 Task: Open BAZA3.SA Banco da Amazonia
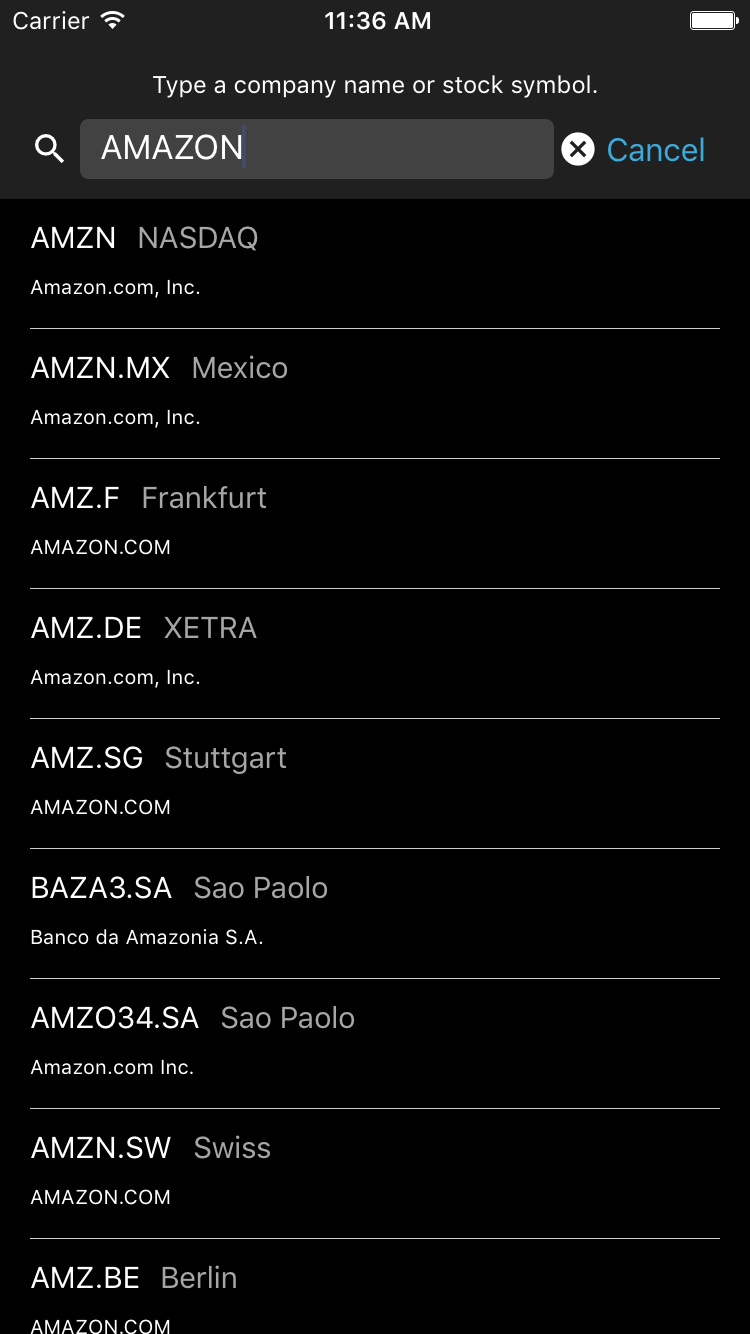[x=375, y=912]
